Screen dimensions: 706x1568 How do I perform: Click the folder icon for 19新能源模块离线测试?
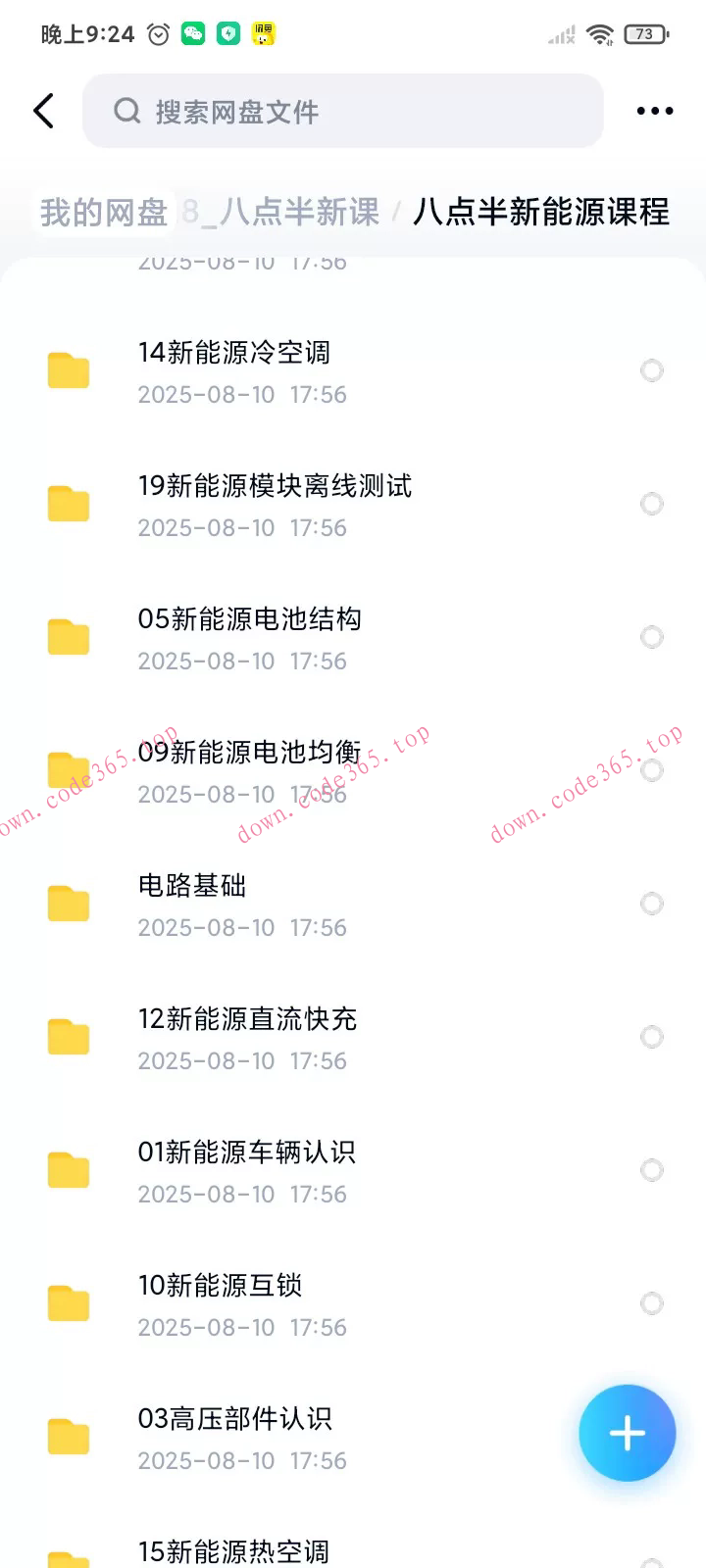[68, 504]
